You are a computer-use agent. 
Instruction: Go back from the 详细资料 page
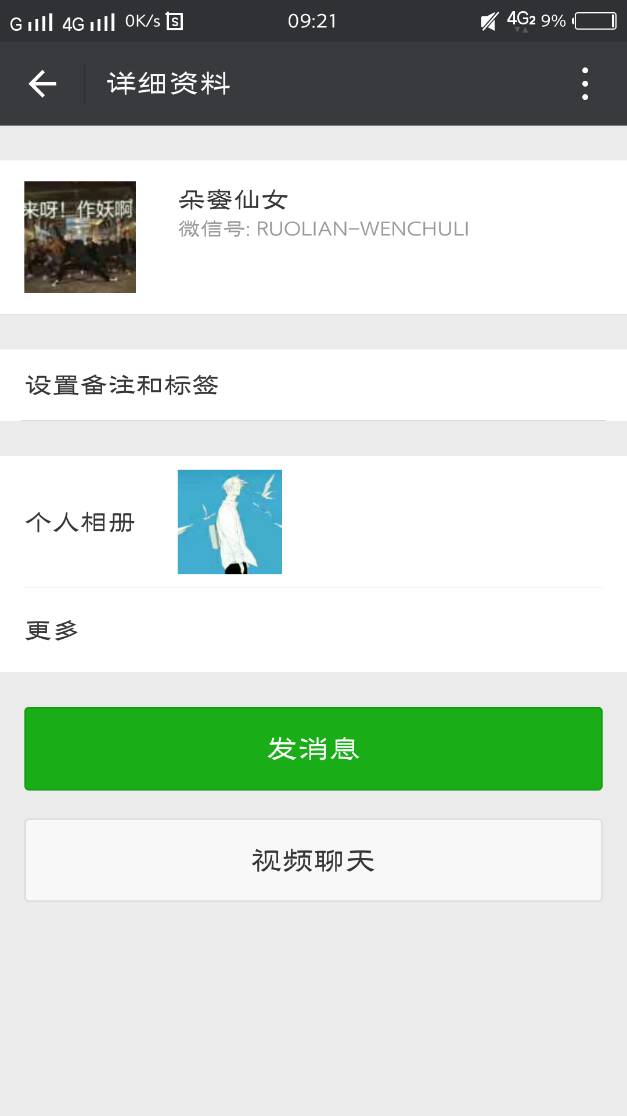pyautogui.click(x=42, y=84)
